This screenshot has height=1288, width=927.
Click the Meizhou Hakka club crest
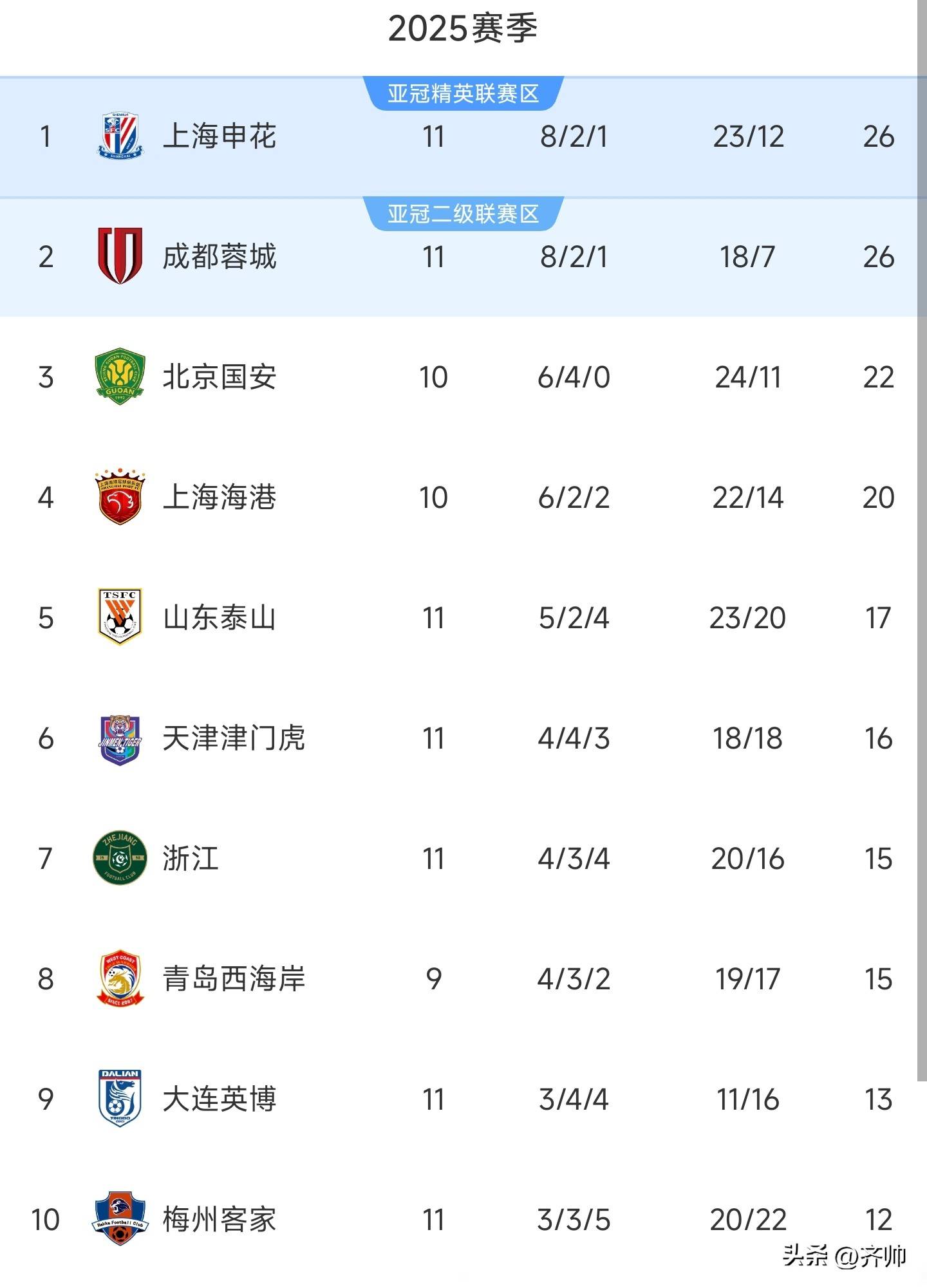pos(119,1218)
